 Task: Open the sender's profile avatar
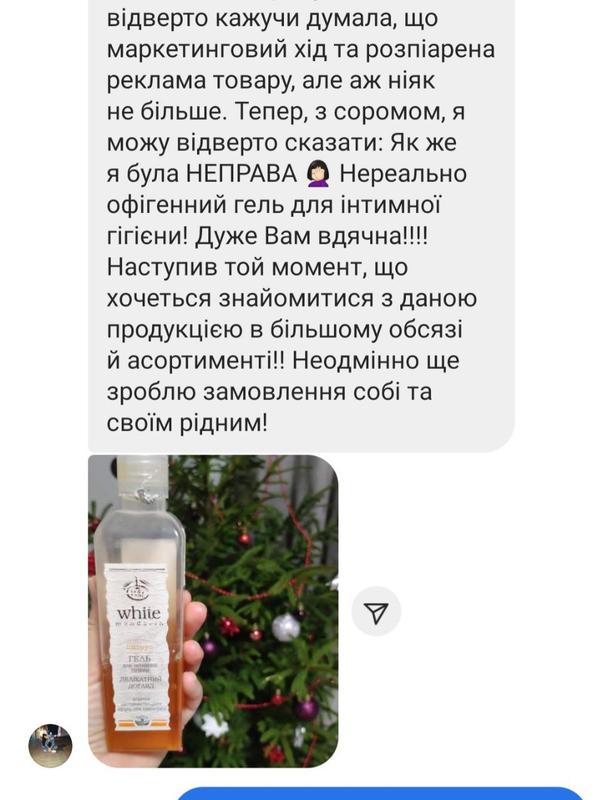coord(50,745)
